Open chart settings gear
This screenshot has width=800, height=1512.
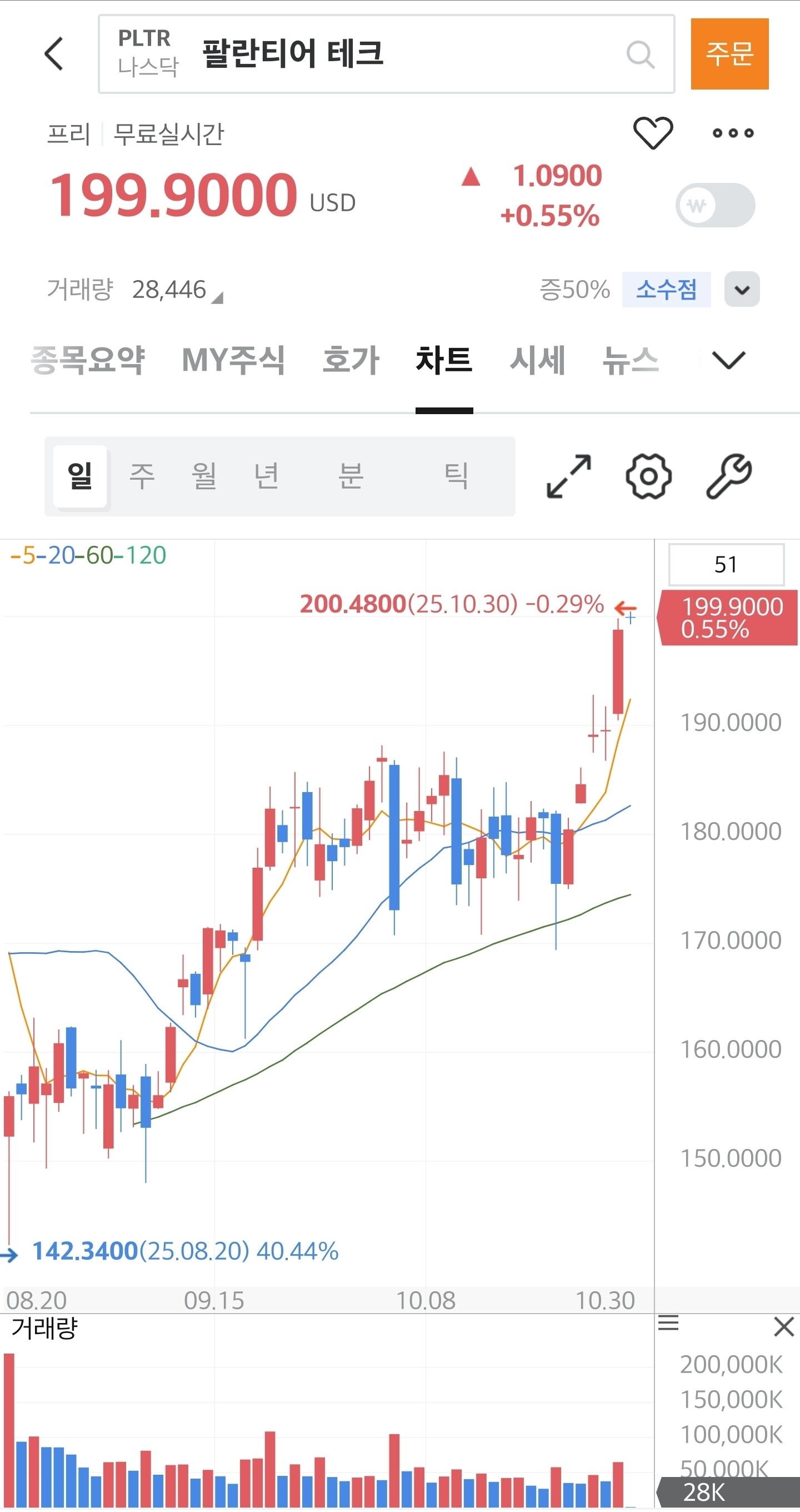click(x=648, y=476)
